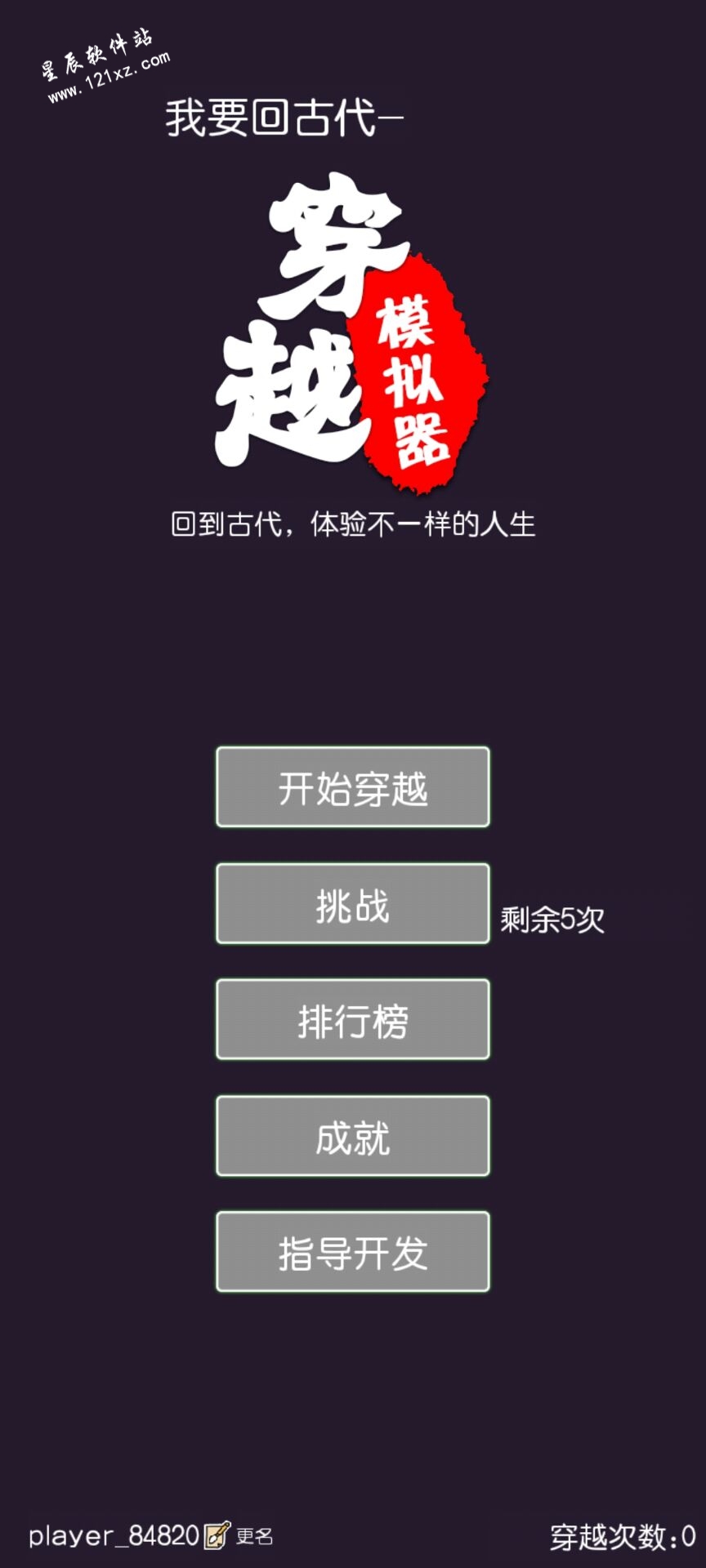Tap the 更名 rename pencil icon
The image size is (706, 1568).
click(217, 1535)
